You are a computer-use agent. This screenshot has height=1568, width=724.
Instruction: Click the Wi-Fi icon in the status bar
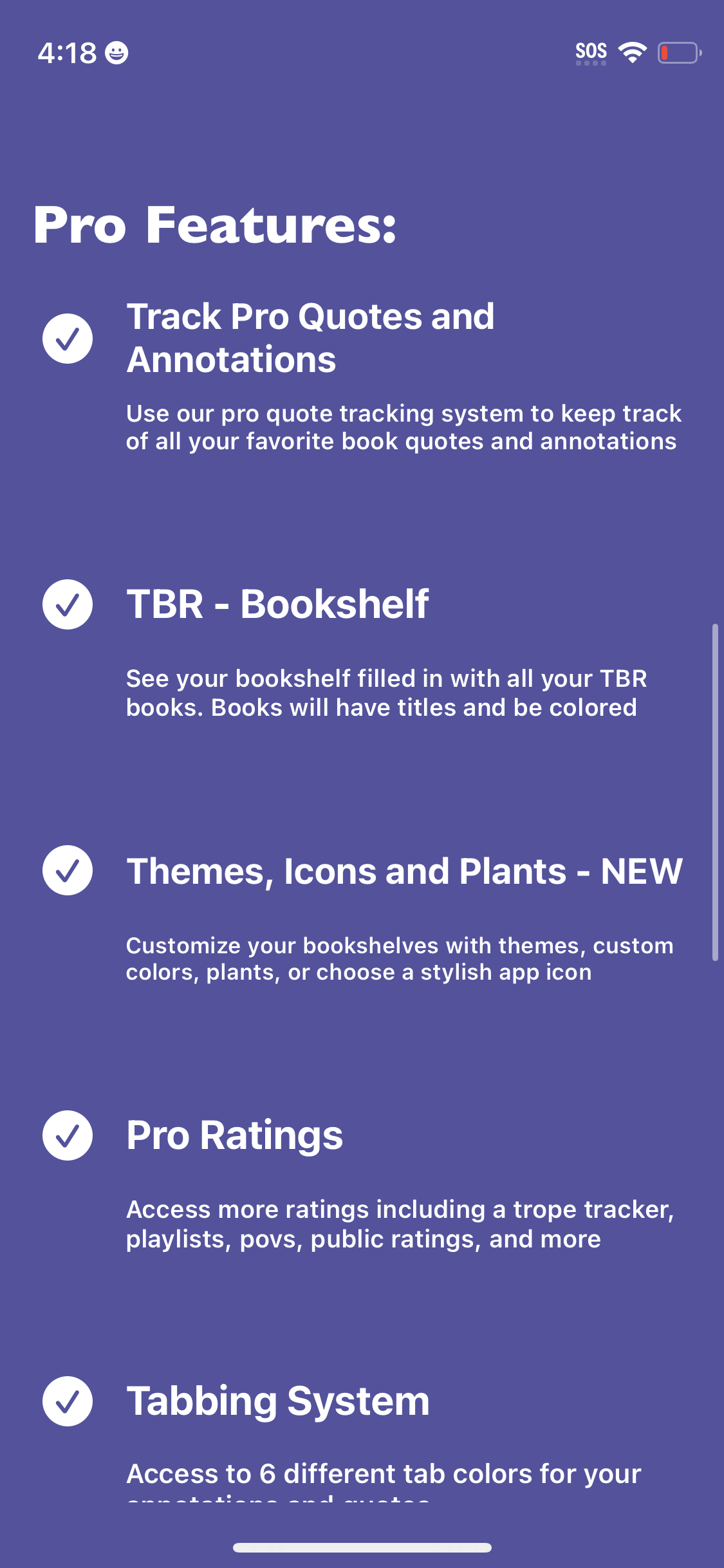click(632, 51)
